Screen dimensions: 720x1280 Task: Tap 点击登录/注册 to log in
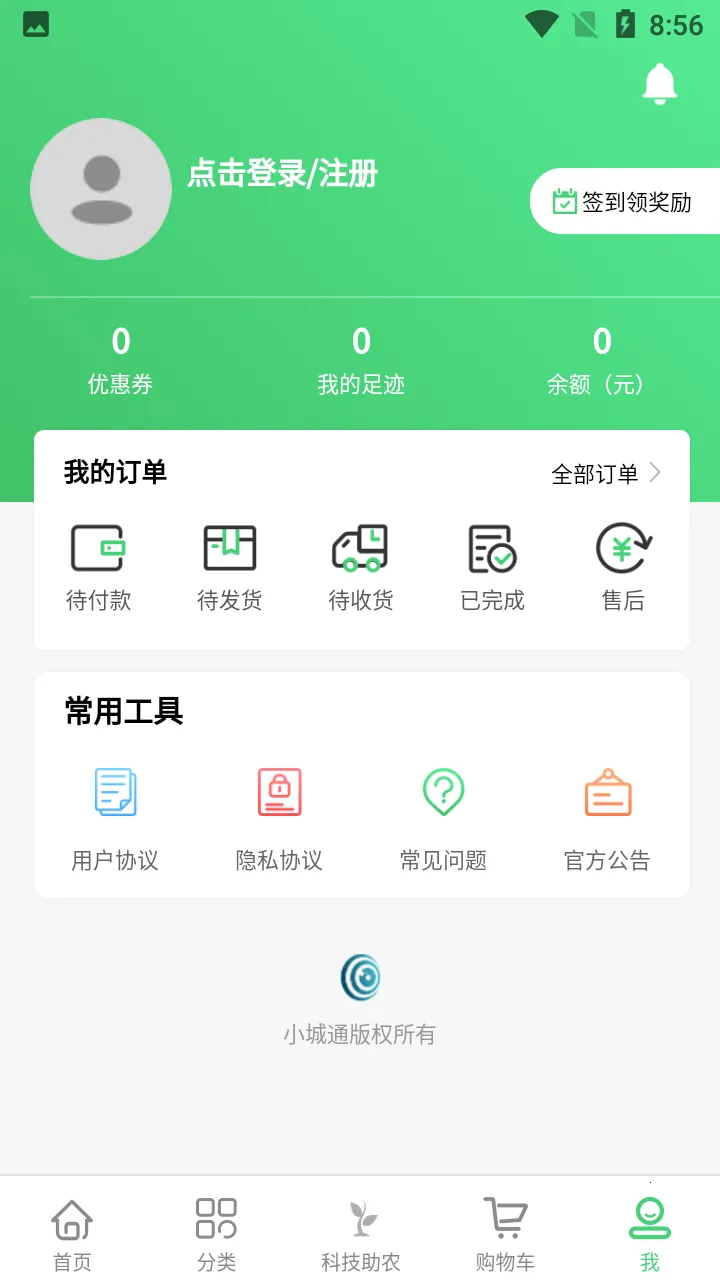coord(283,174)
